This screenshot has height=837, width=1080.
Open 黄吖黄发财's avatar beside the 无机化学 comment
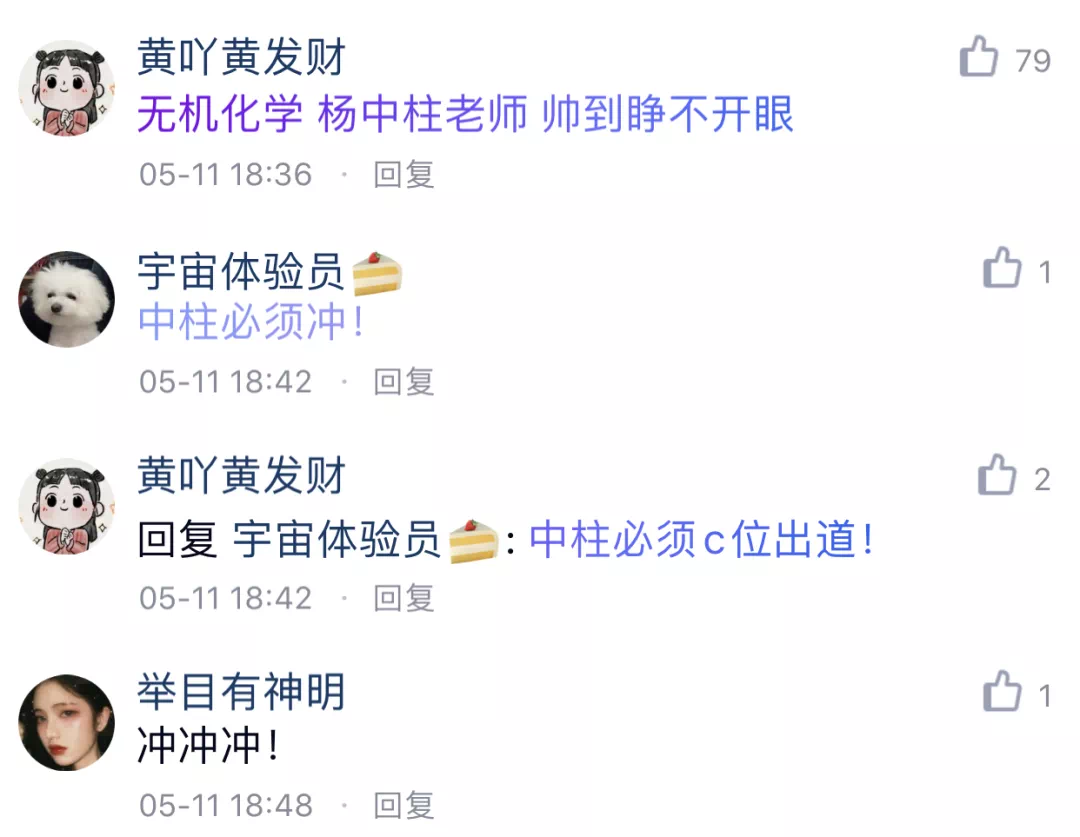coord(67,88)
